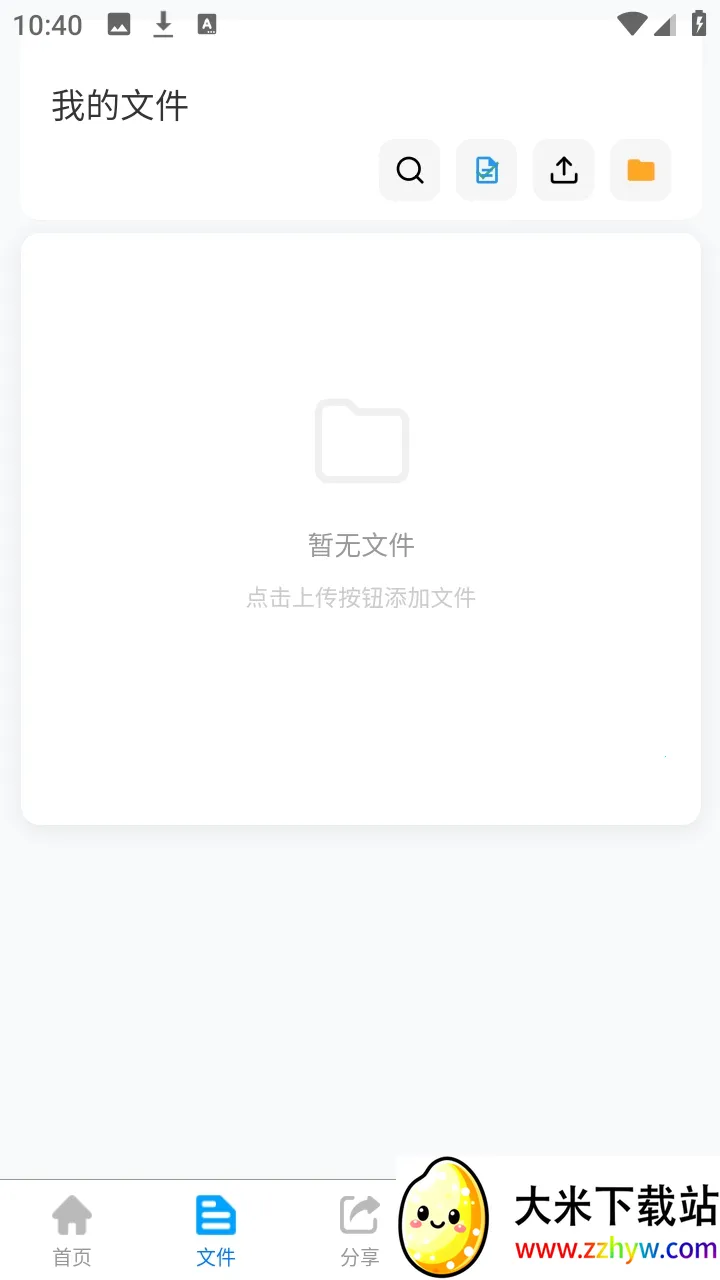Tap the upload icon to add files

[x=563, y=170]
